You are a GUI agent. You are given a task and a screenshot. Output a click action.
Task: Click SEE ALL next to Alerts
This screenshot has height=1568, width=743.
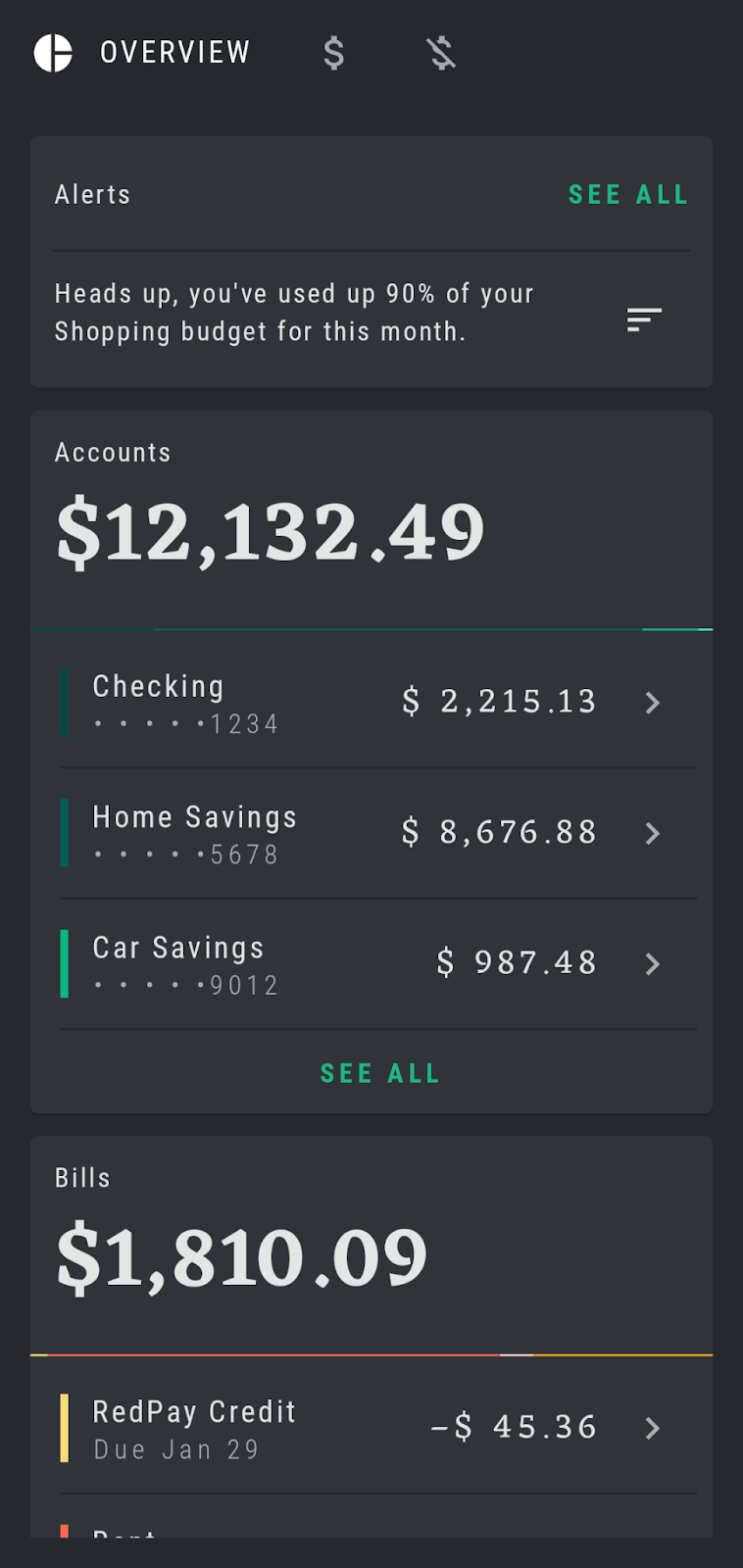628,194
